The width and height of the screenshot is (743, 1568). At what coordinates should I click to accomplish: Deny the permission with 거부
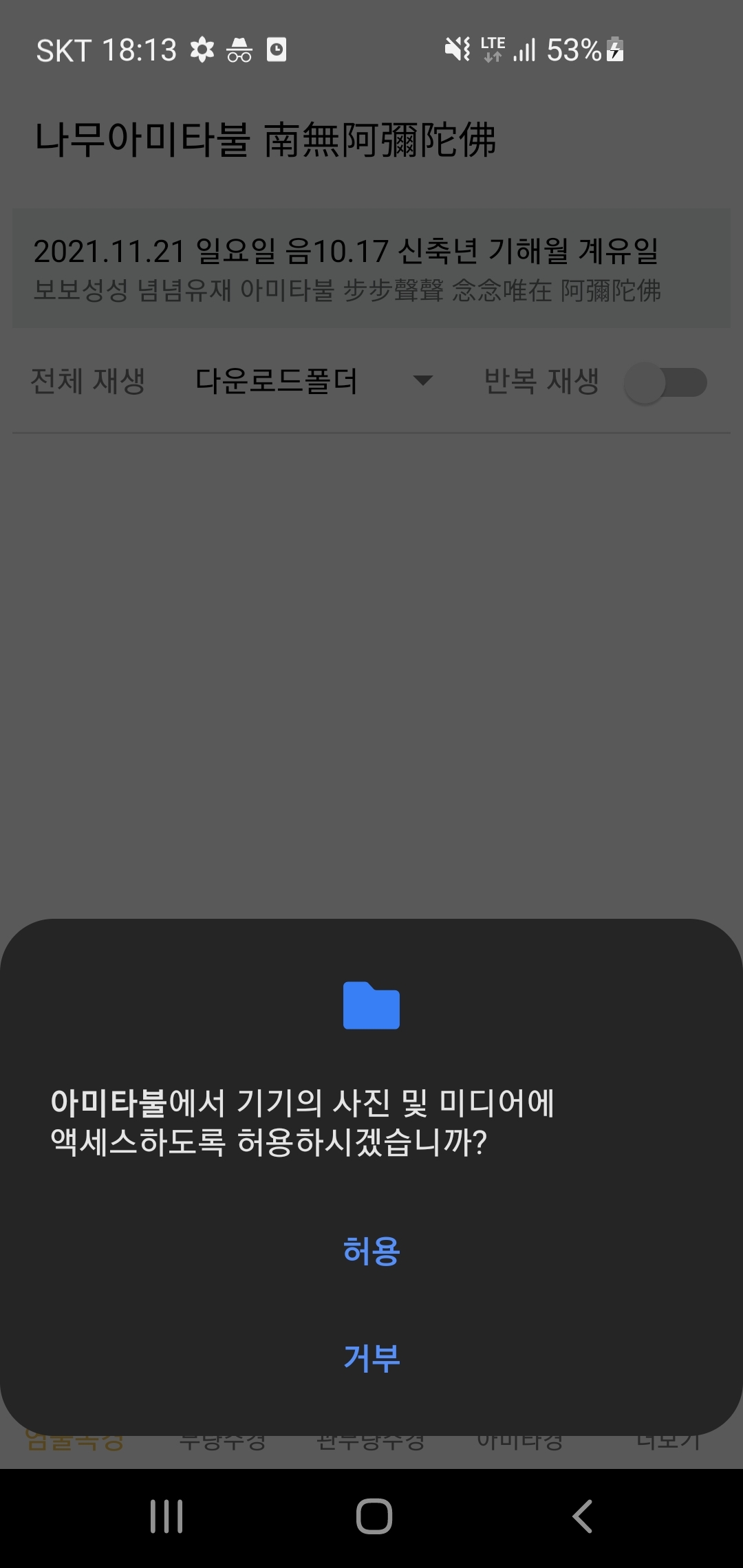tap(371, 1358)
